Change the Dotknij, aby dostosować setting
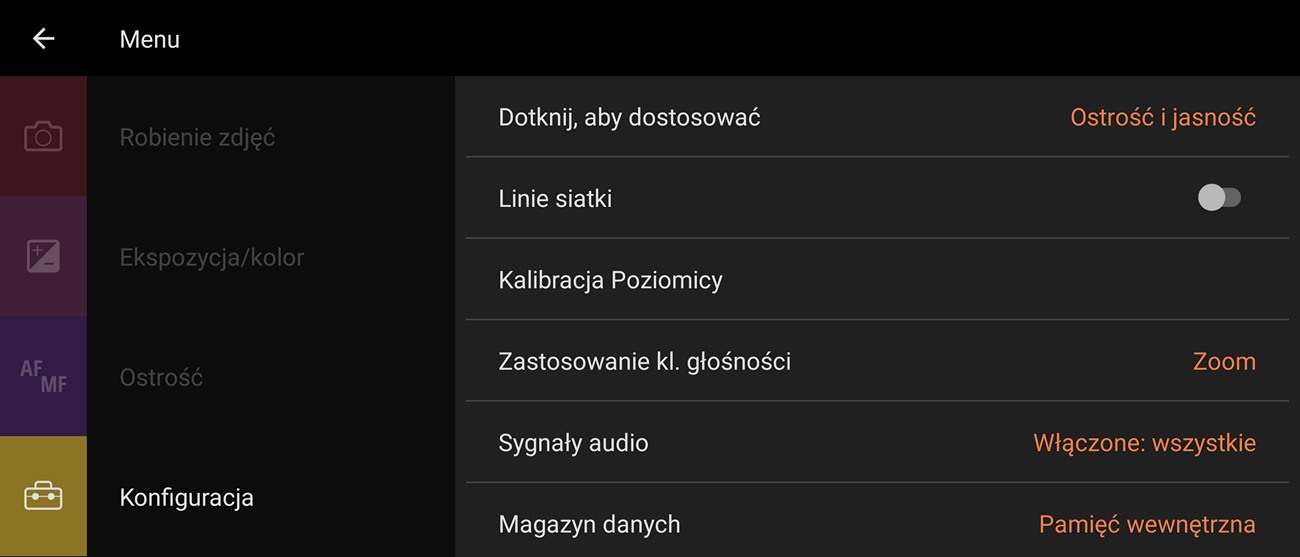 876,117
